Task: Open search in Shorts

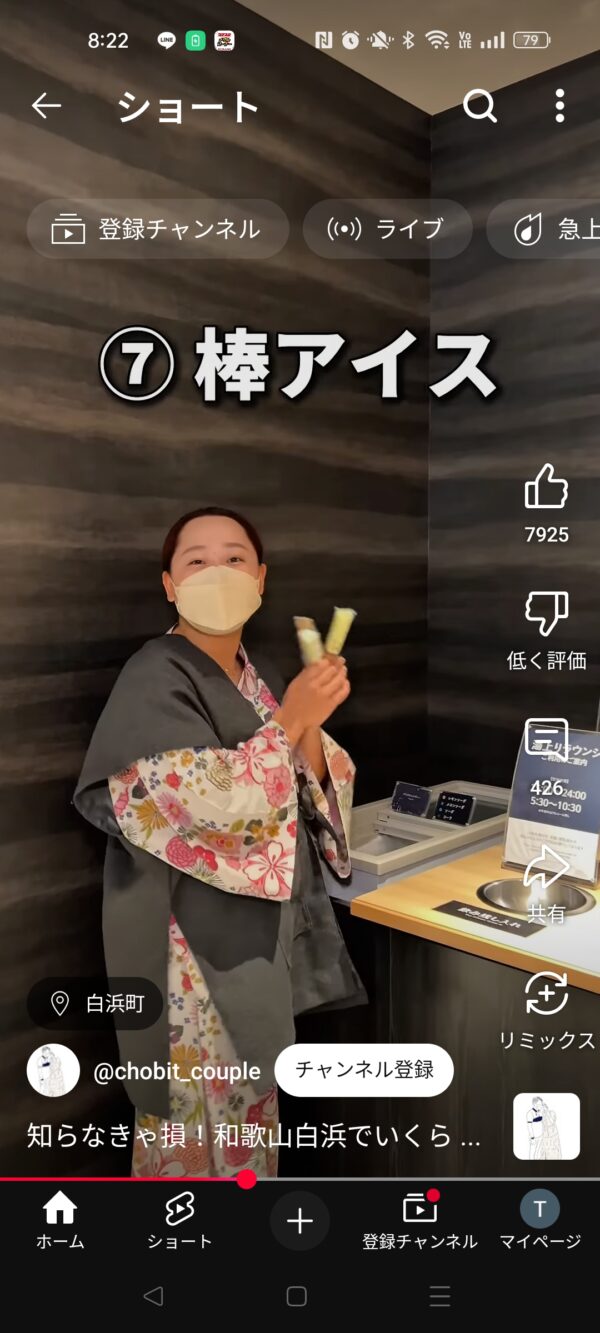Action: point(480,106)
